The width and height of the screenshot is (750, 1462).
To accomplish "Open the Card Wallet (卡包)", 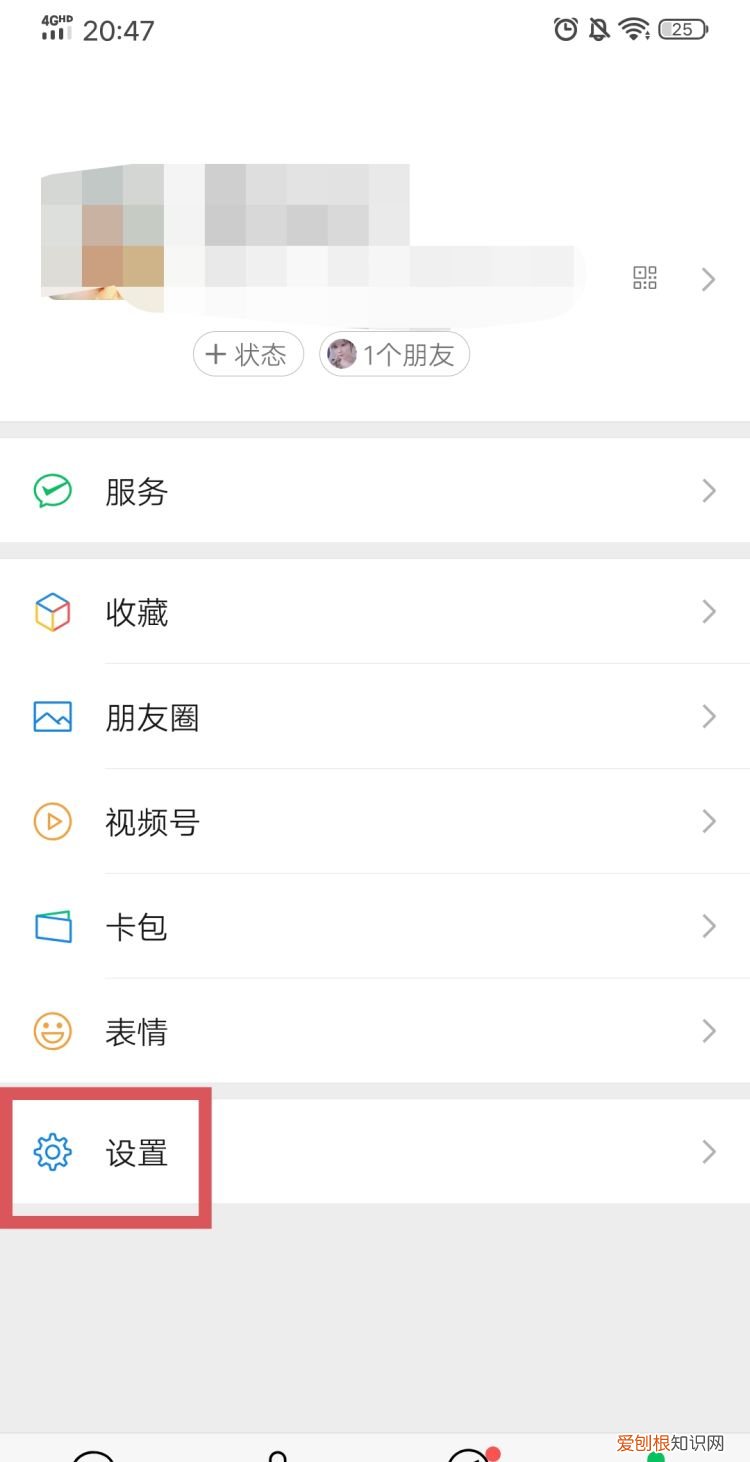I will tap(136, 927).
